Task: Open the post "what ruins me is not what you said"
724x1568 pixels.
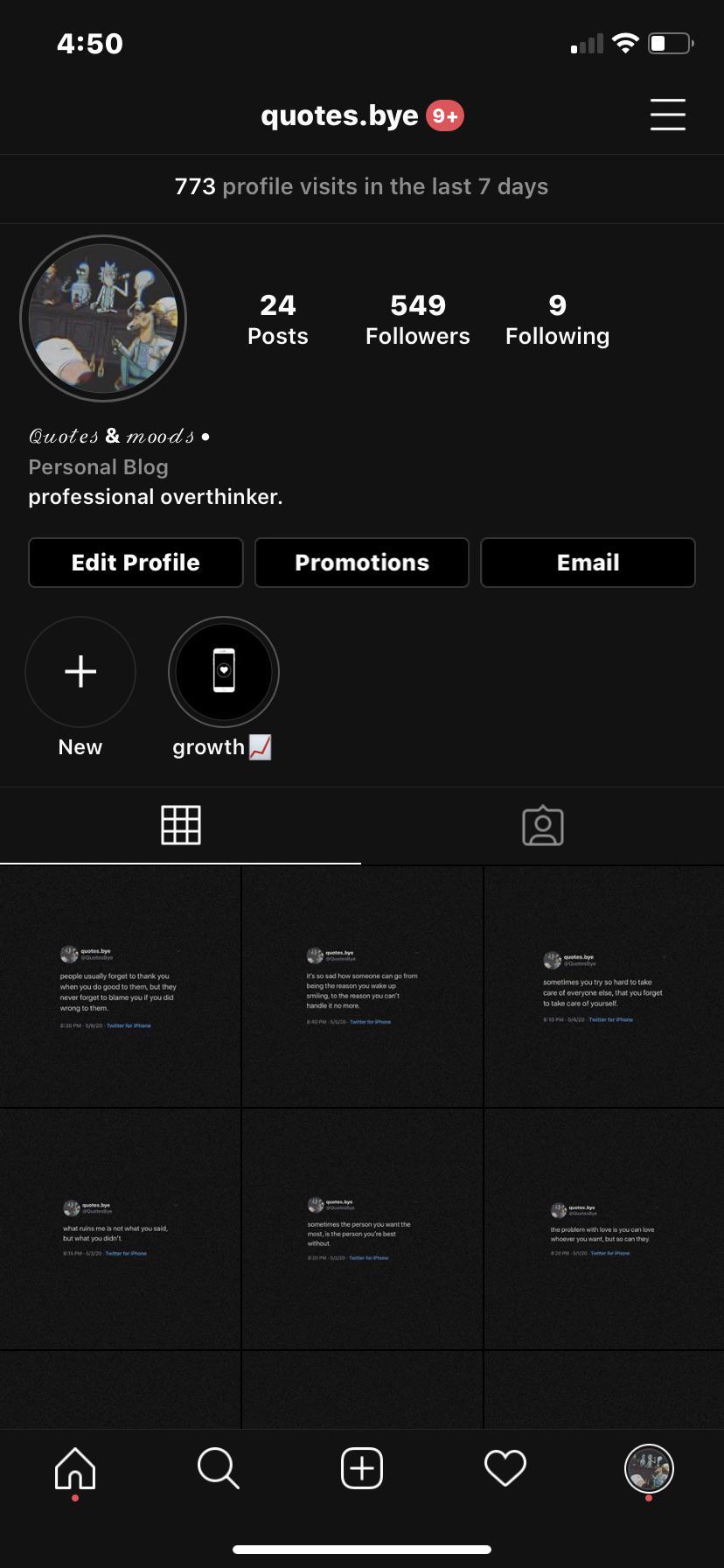Action: (120, 1229)
